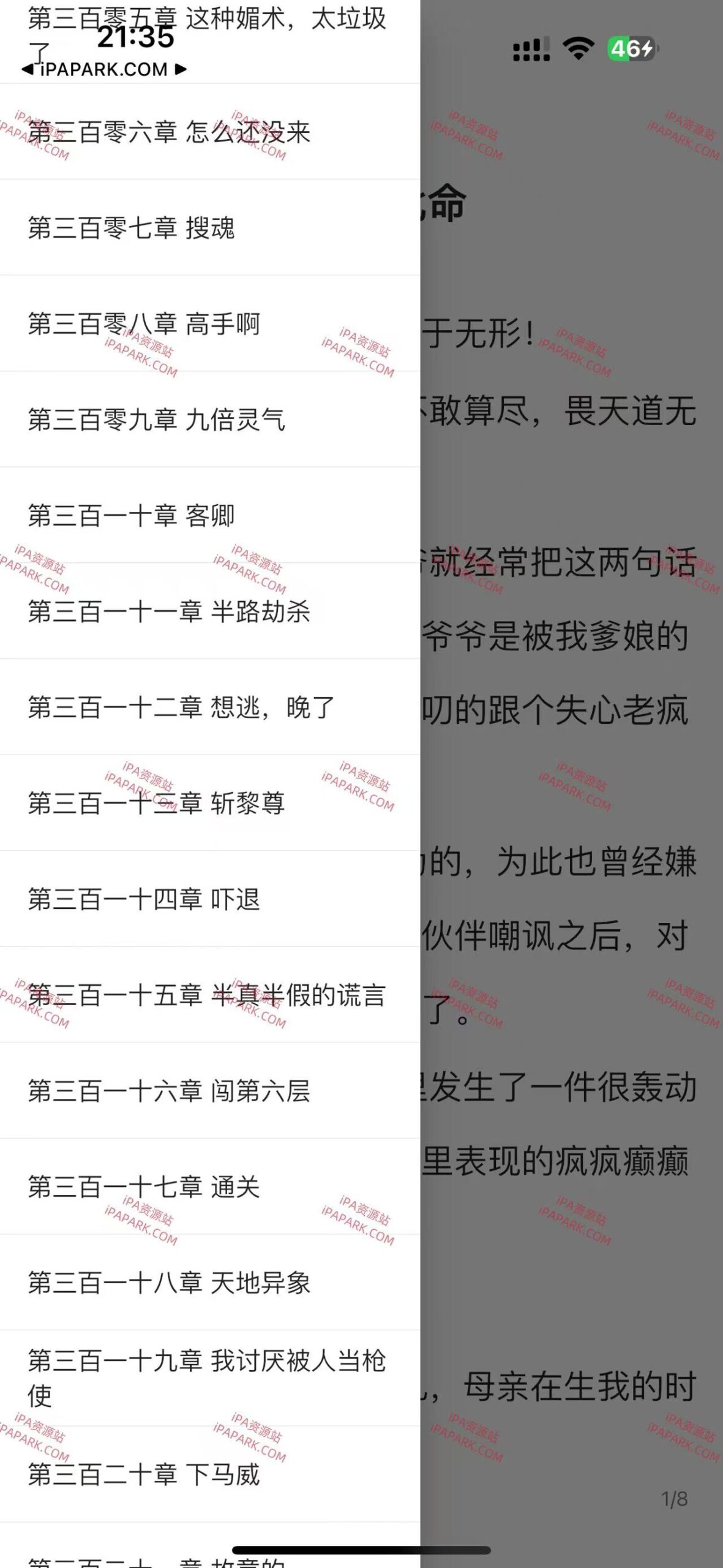Image resolution: width=723 pixels, height=1568 pixels.
Task: Open chapter 第三百一十七章 通关
Action: [x=144, y=1187]
